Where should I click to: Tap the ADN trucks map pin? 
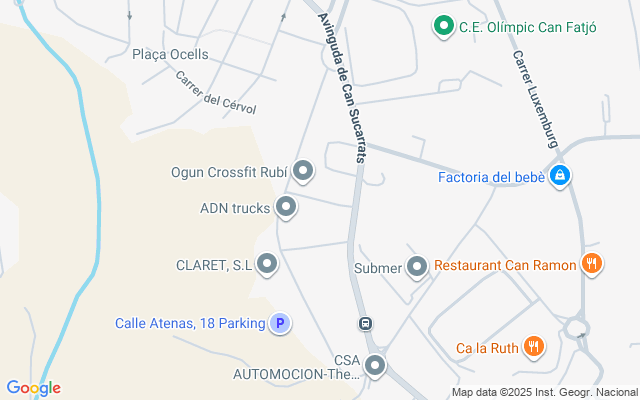tap(286, 208)
